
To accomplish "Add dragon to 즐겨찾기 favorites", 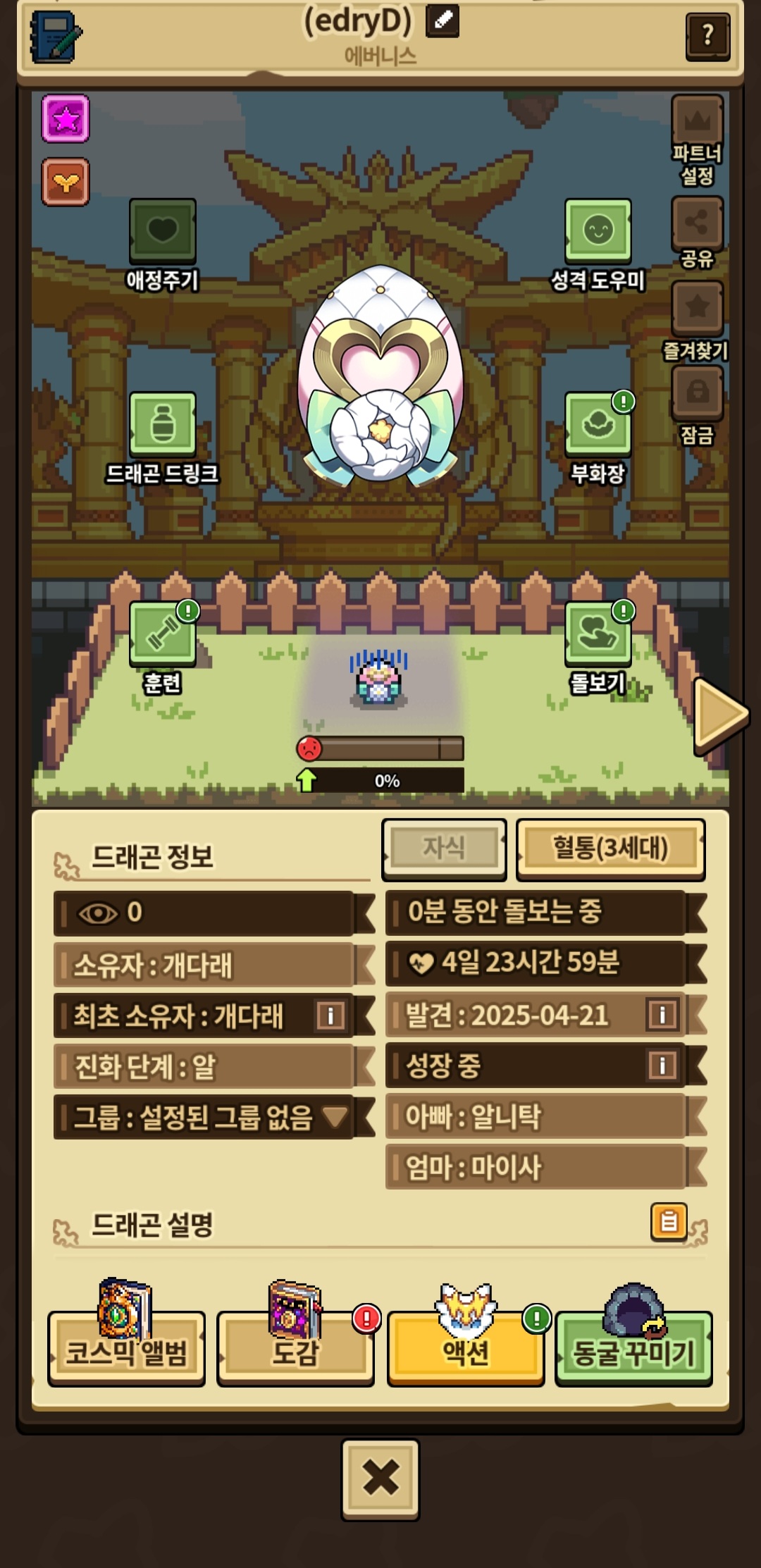I will pyautogui.click(x=697, y=309).
